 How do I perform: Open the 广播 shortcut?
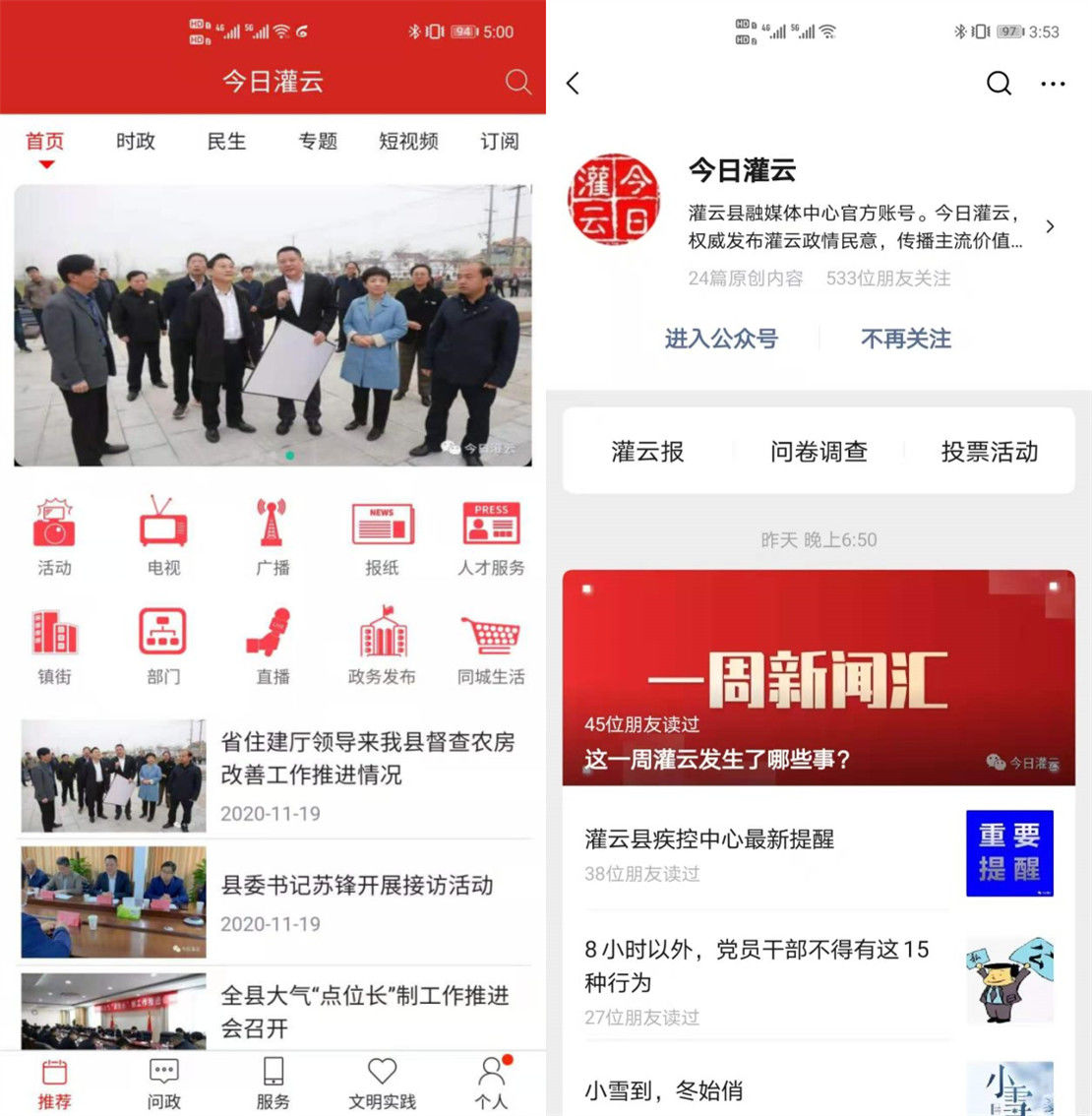pyautogui.click(x=273, y=535)
